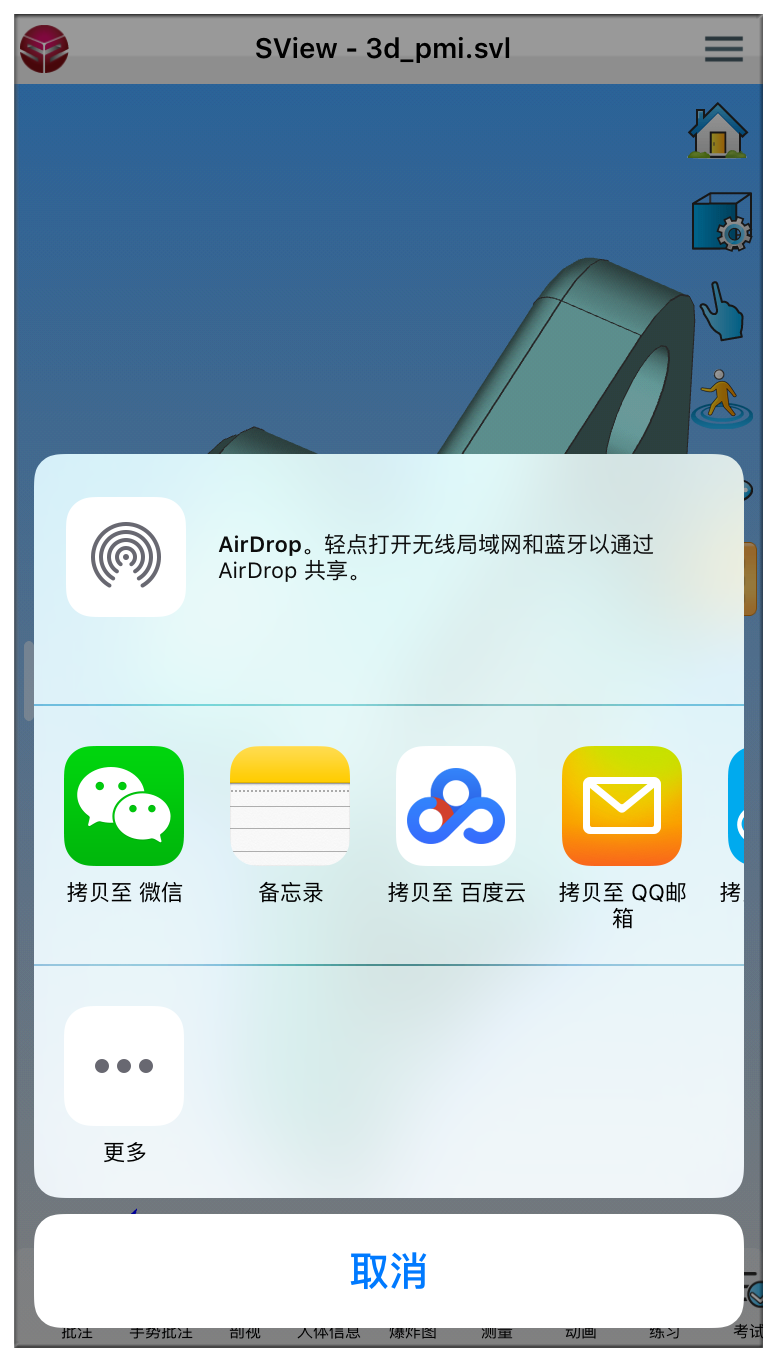Cancel the share sheet with 取消
777x1362 pixels.
[388, 1270]
